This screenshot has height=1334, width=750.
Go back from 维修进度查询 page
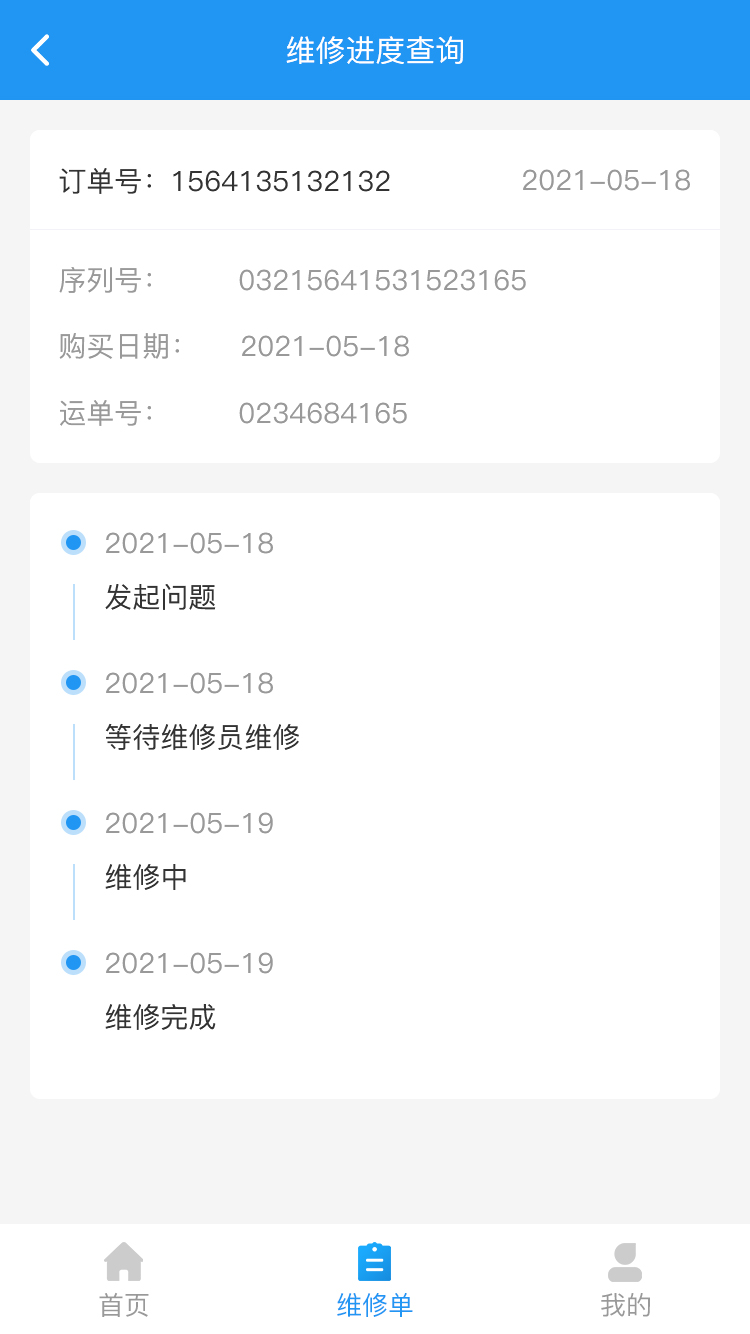tap(40, 50)
